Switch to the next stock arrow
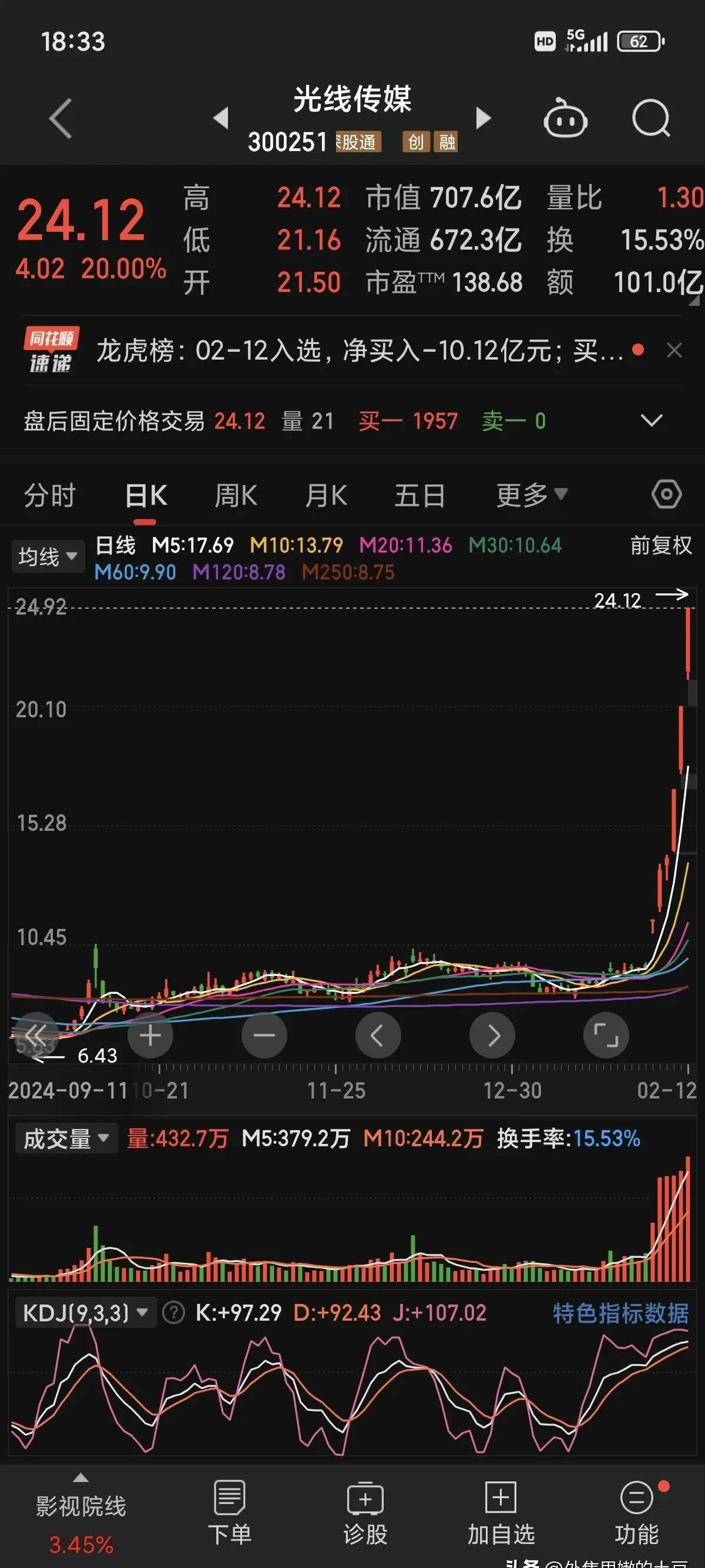 pyautogui.click(x=484, y=117)
